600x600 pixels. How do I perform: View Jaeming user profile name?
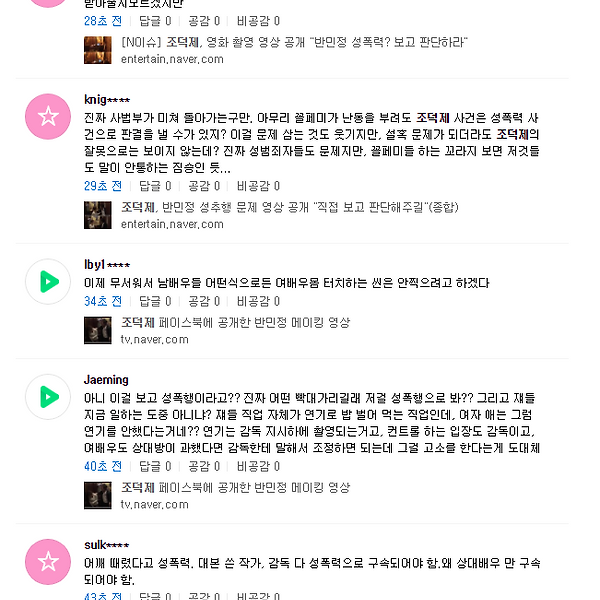coord(106,380)
